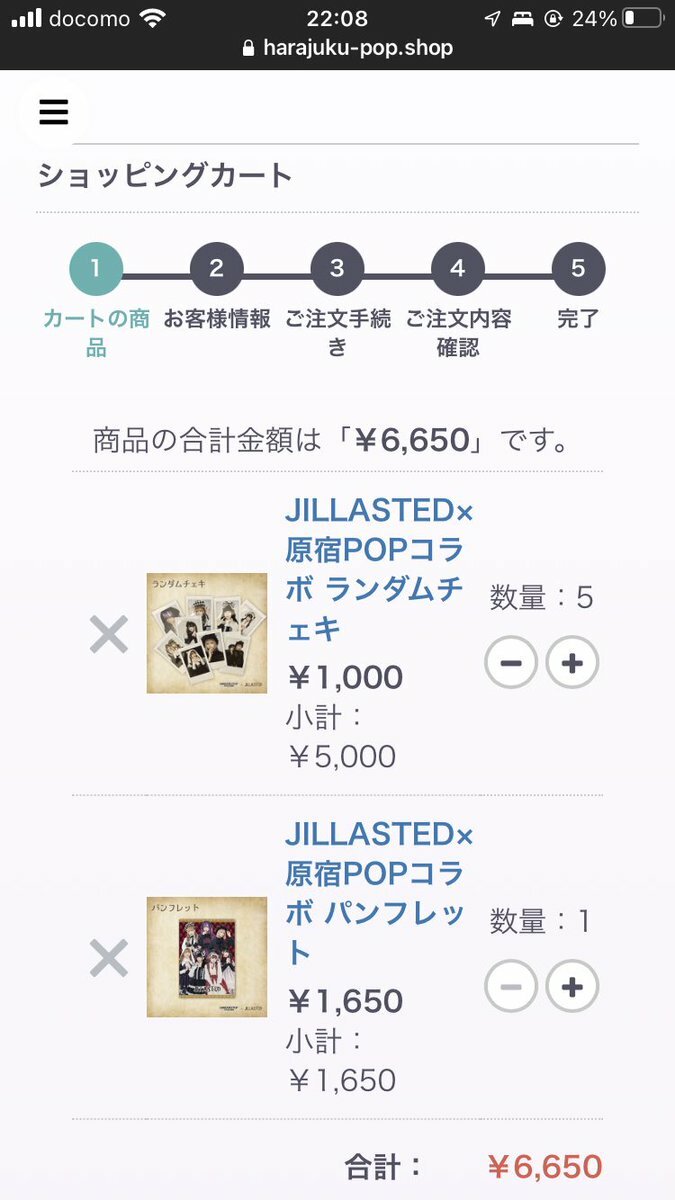Remove パンフレット from the cart
This screenshot has width=675, height=1200.
[x=108, y=958]
